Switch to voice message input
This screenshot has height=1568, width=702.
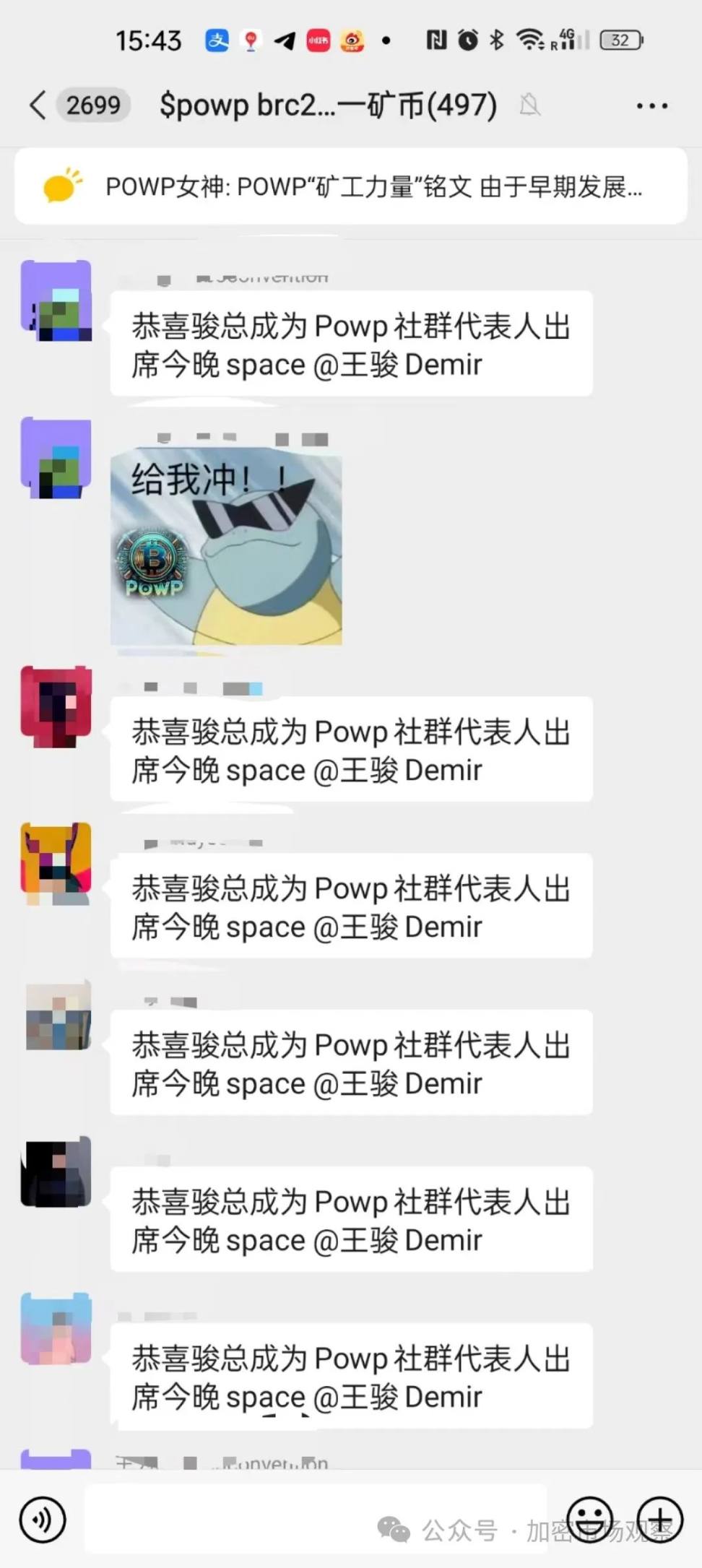pyautogui.click(x=43, y=1520)
